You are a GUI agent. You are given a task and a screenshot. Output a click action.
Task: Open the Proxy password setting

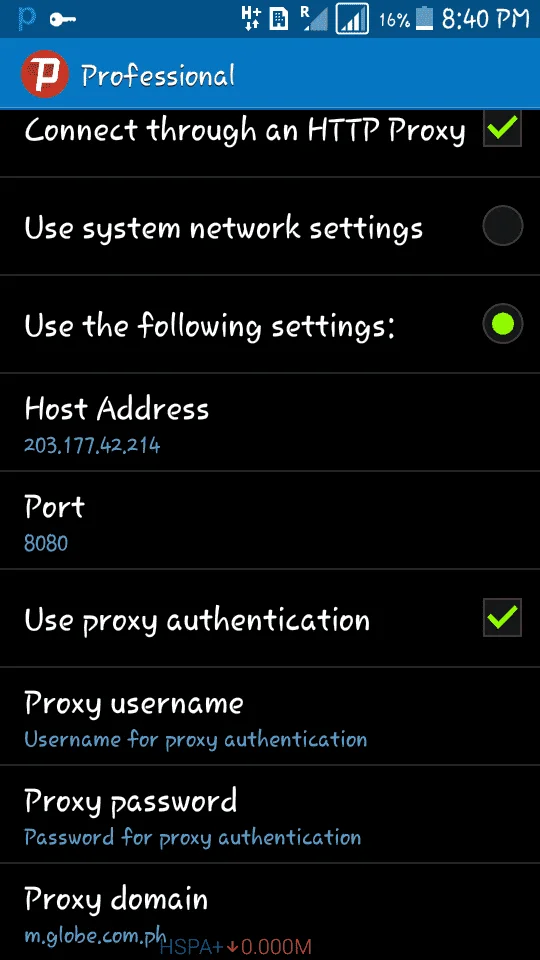(270, 814)
